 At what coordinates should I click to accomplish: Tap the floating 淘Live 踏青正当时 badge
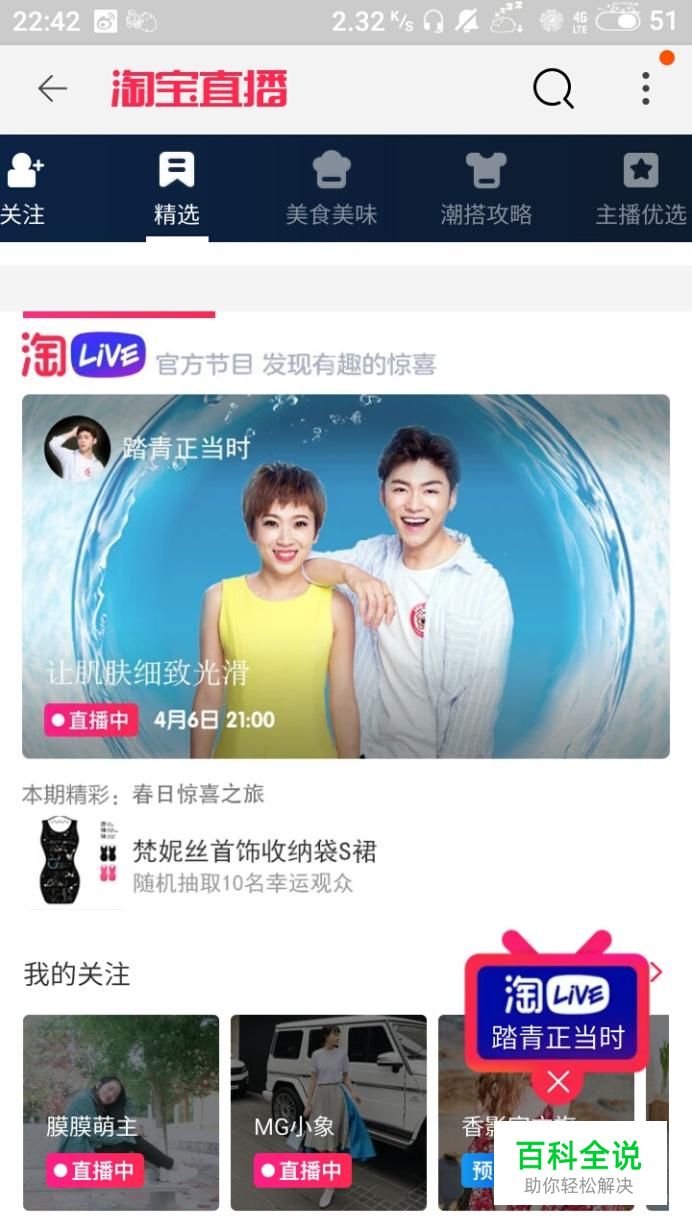coord(557,1010)
